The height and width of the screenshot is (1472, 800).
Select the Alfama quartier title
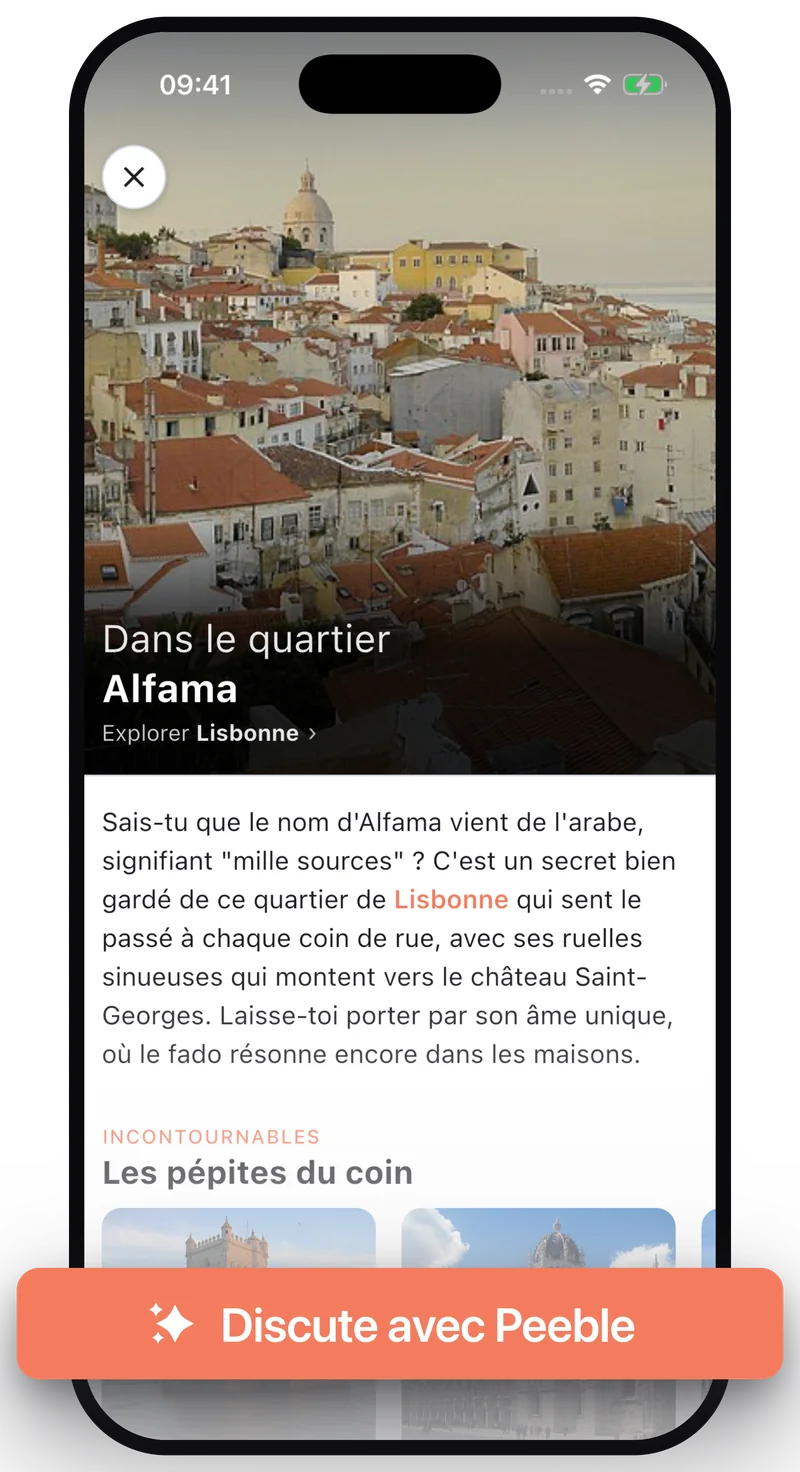(170, 688)
